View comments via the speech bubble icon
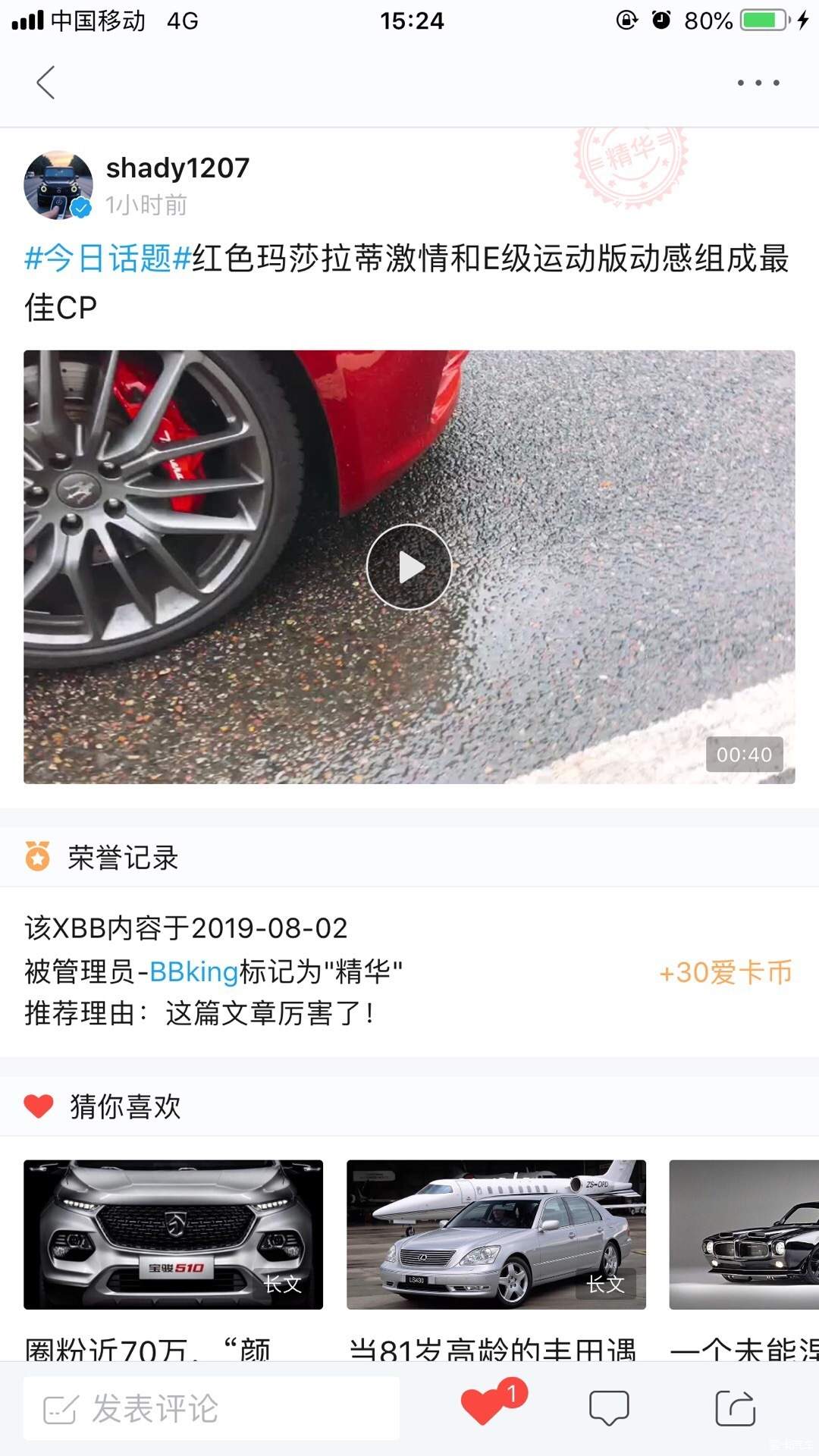The image size is (819, 1456). 609,1408
